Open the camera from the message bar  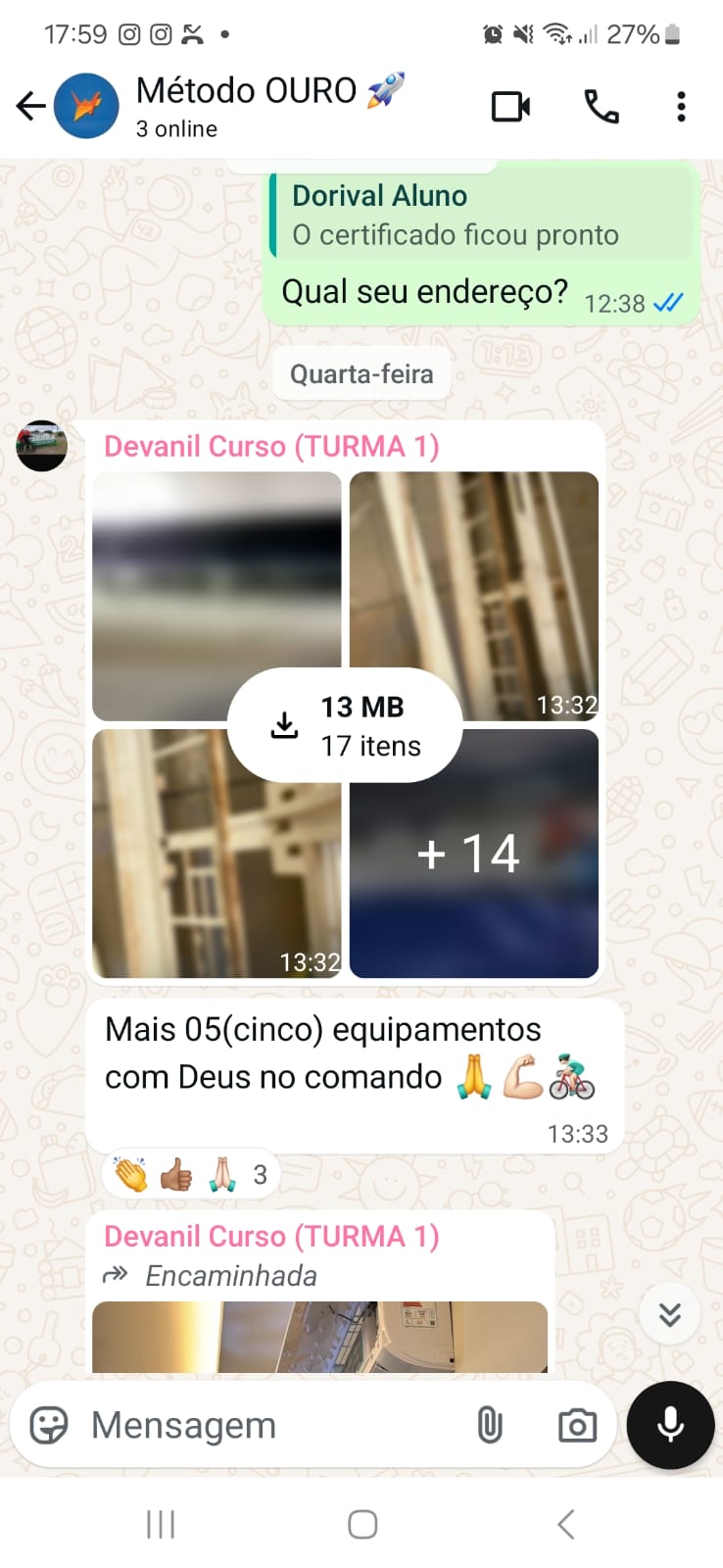[577, 1426]
